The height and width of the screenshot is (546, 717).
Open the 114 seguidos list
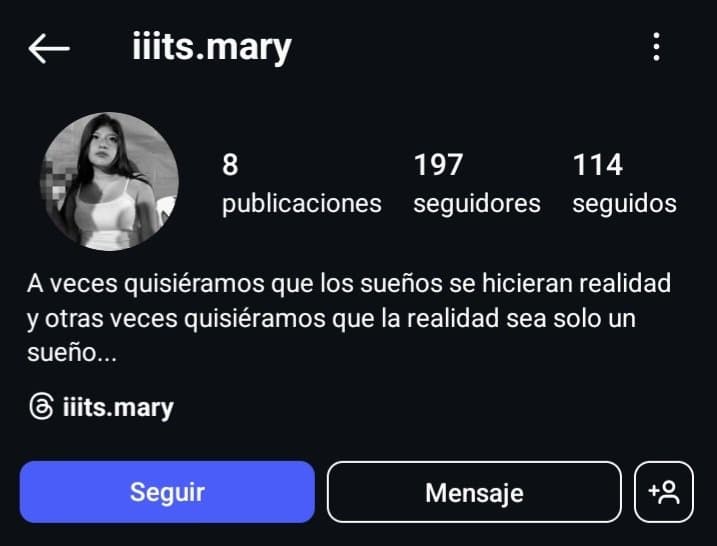pyautogui.click(x=624, y=184)
